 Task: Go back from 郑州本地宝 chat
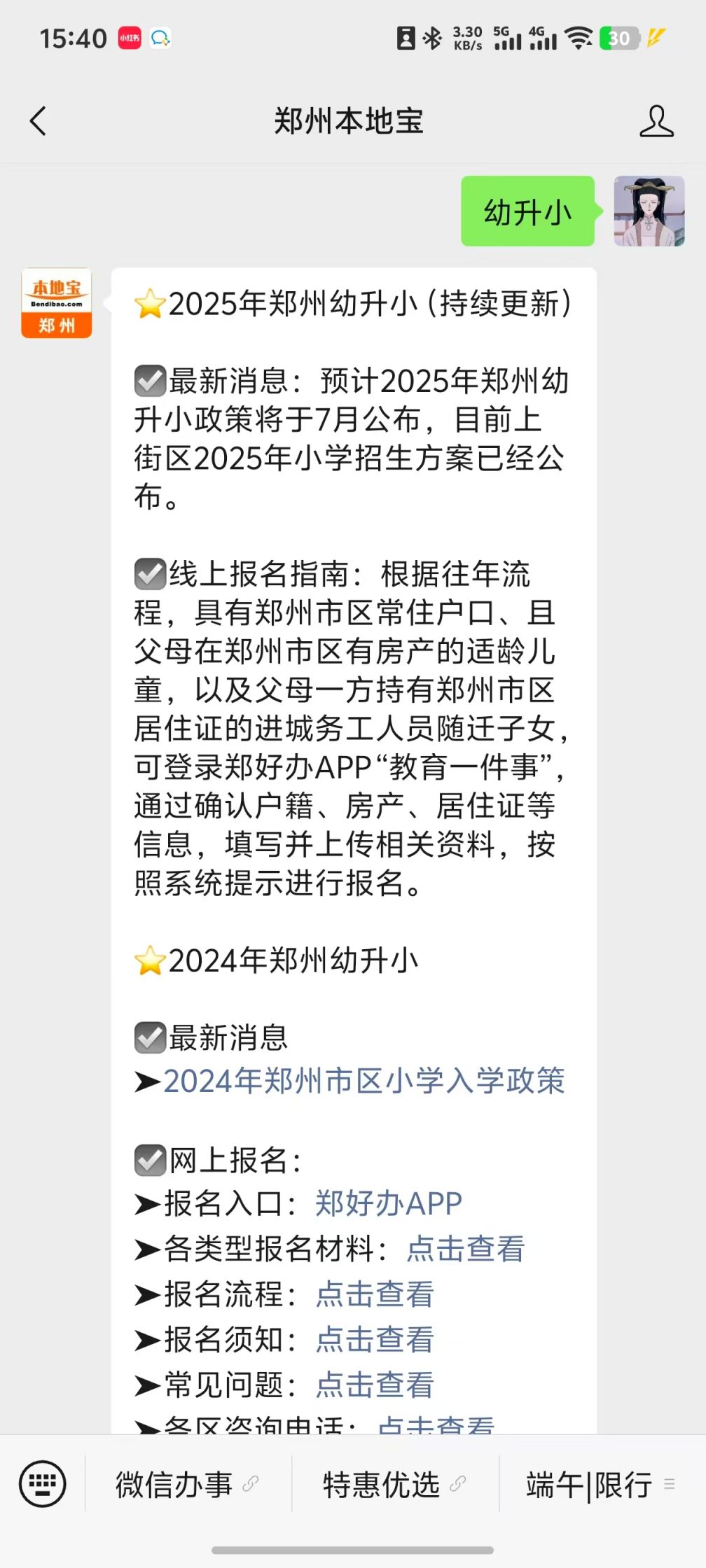pos(39,121)
